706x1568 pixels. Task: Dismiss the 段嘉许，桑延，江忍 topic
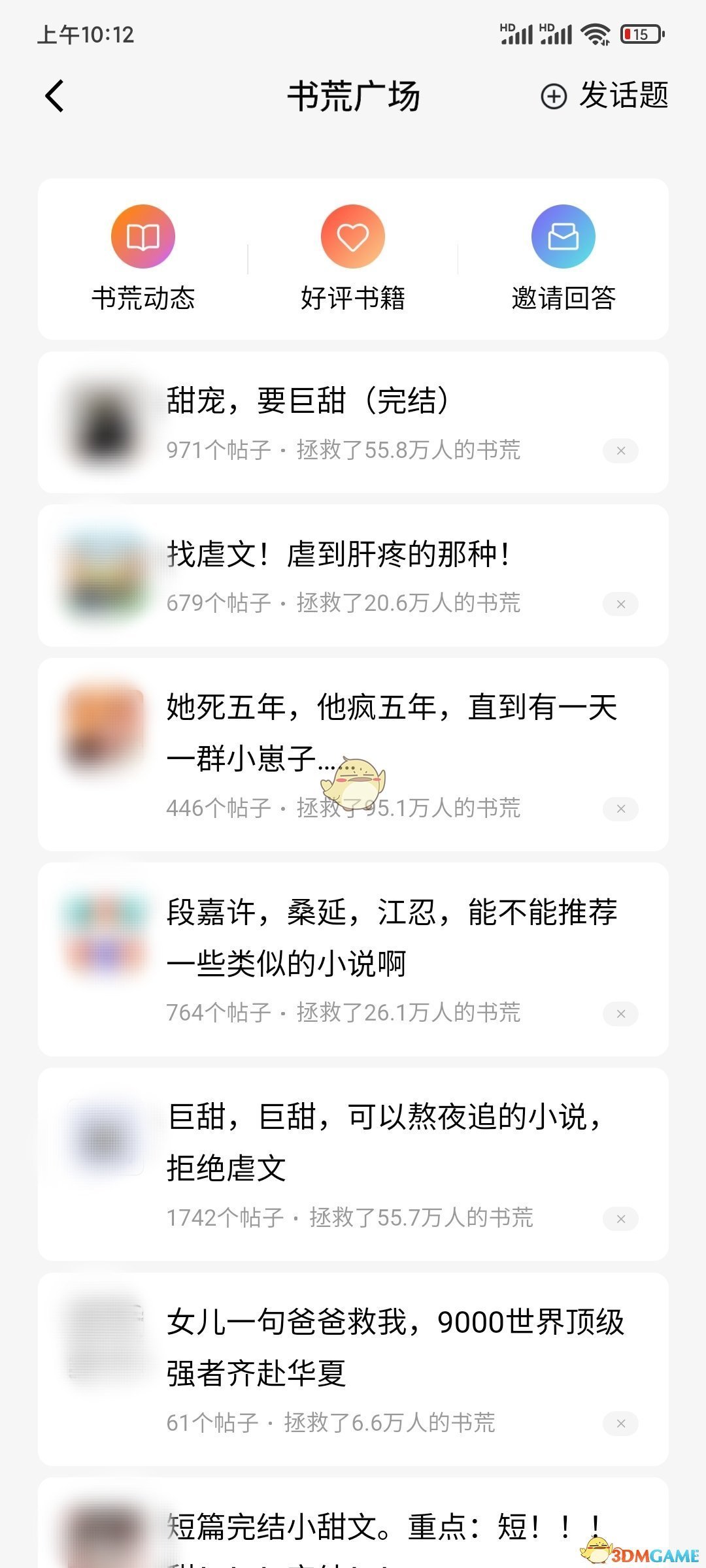[x=620, y=1014]
